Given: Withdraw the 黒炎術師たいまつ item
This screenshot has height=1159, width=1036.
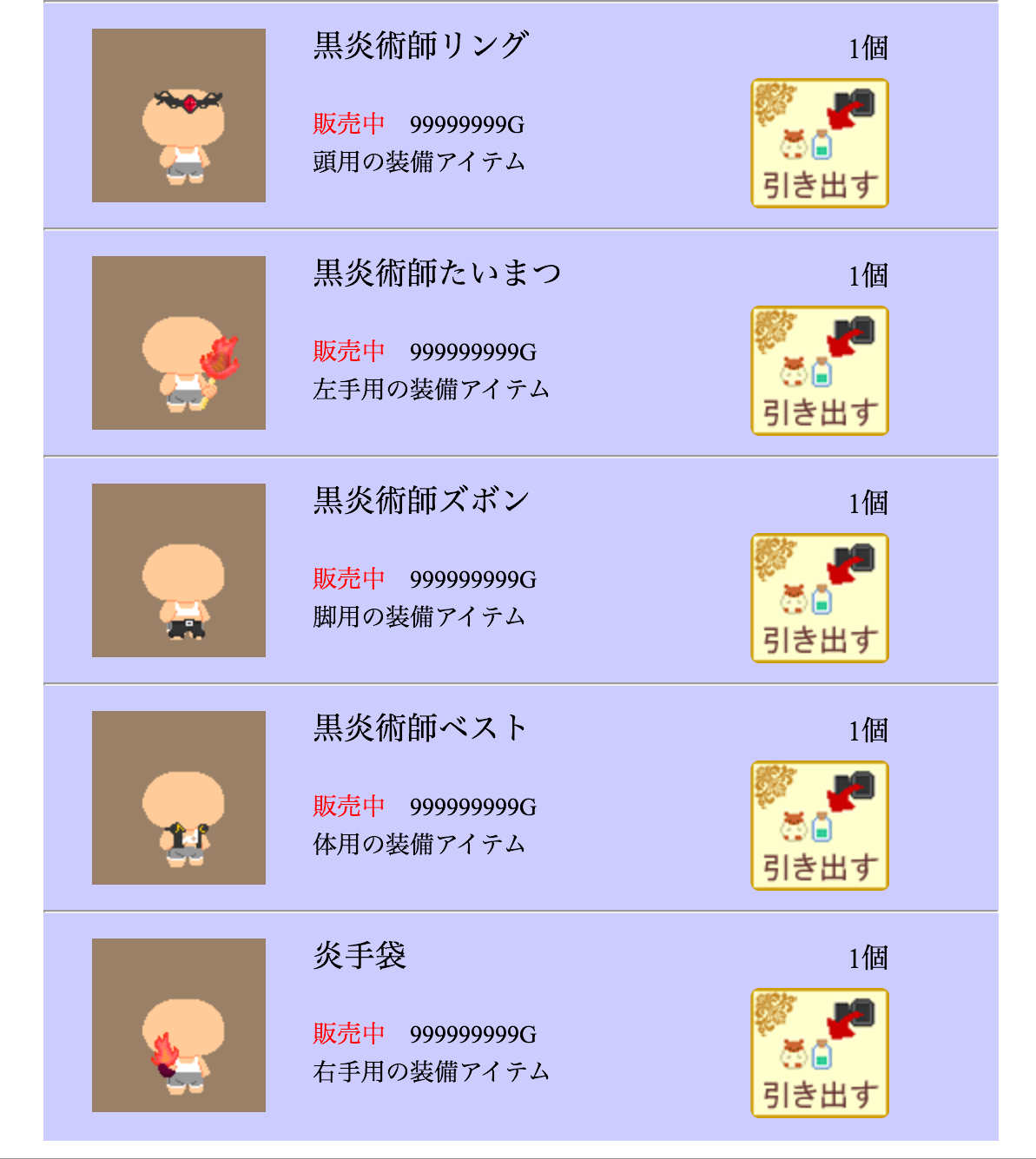Looking at the screenshot, I should 819,371.
